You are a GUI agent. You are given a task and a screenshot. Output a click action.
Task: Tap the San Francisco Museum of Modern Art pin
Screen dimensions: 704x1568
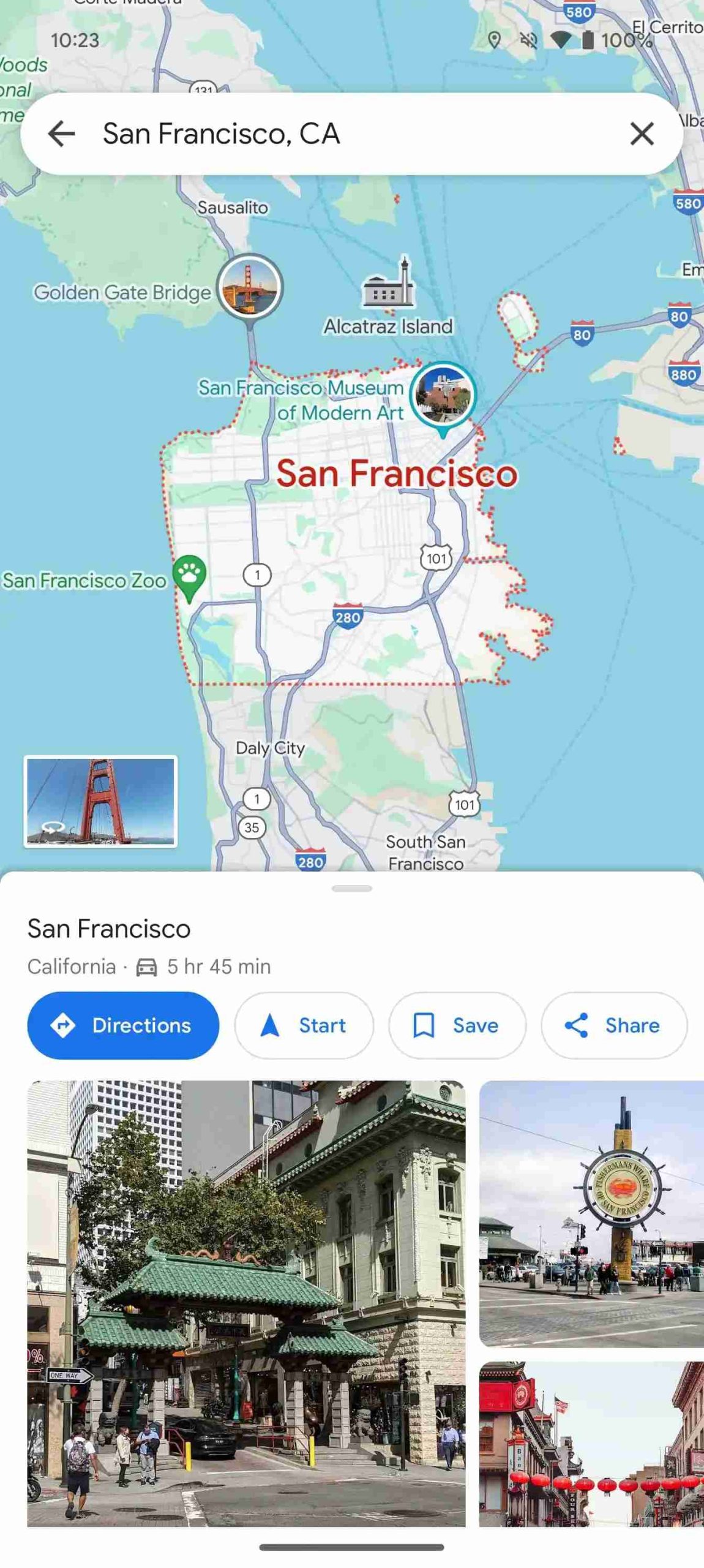(x=443, y=395)
